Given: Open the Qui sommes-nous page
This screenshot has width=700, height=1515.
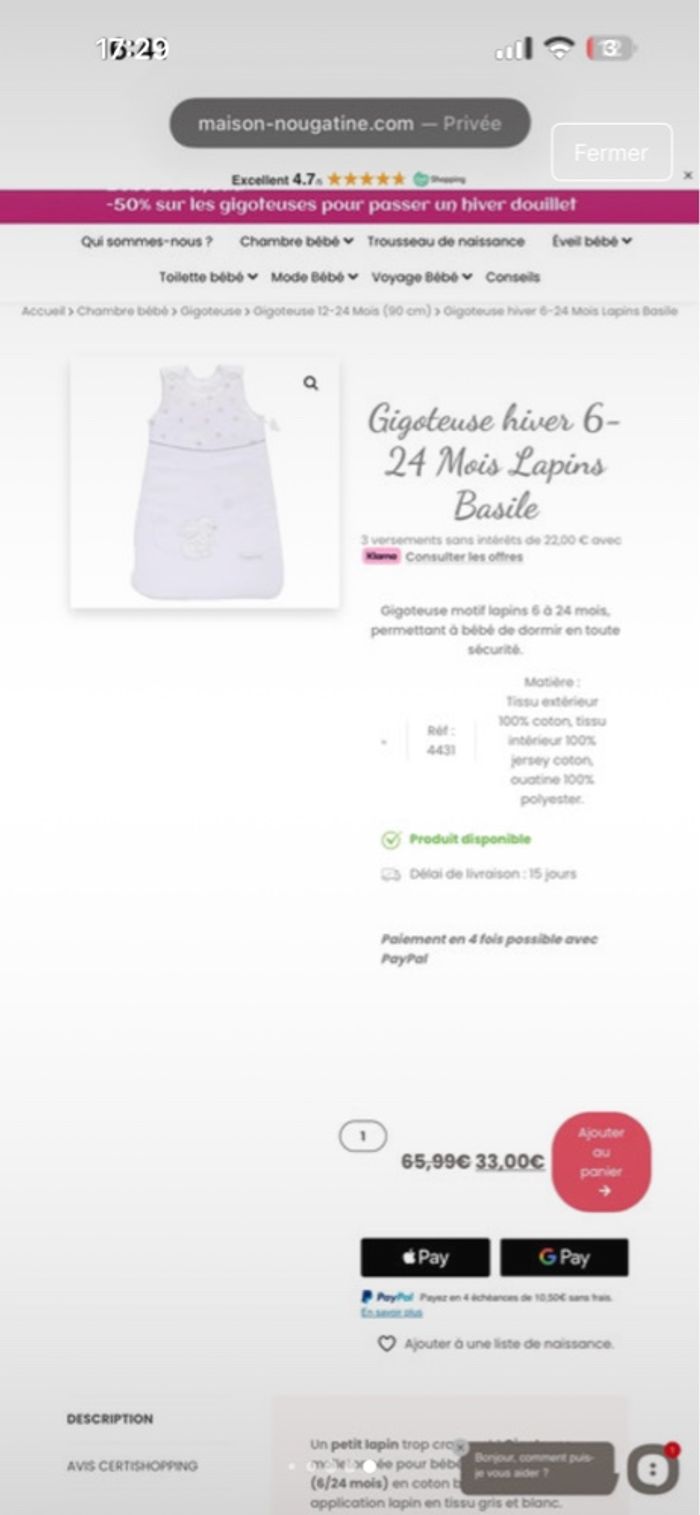Looking at the screenshot, I should pos(146,241).
